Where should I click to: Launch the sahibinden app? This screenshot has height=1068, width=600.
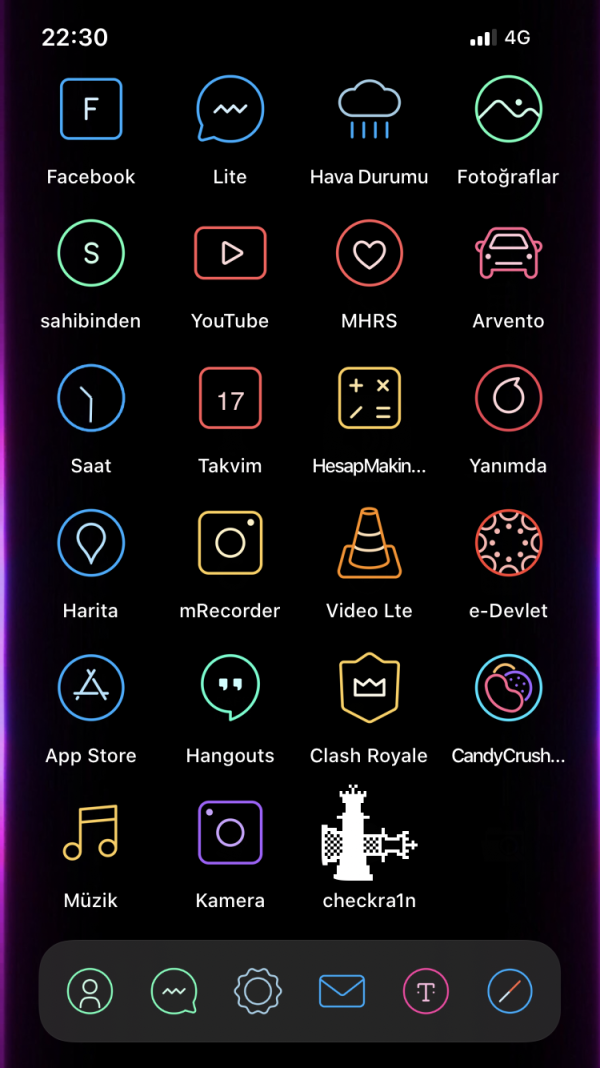[91, 253]
